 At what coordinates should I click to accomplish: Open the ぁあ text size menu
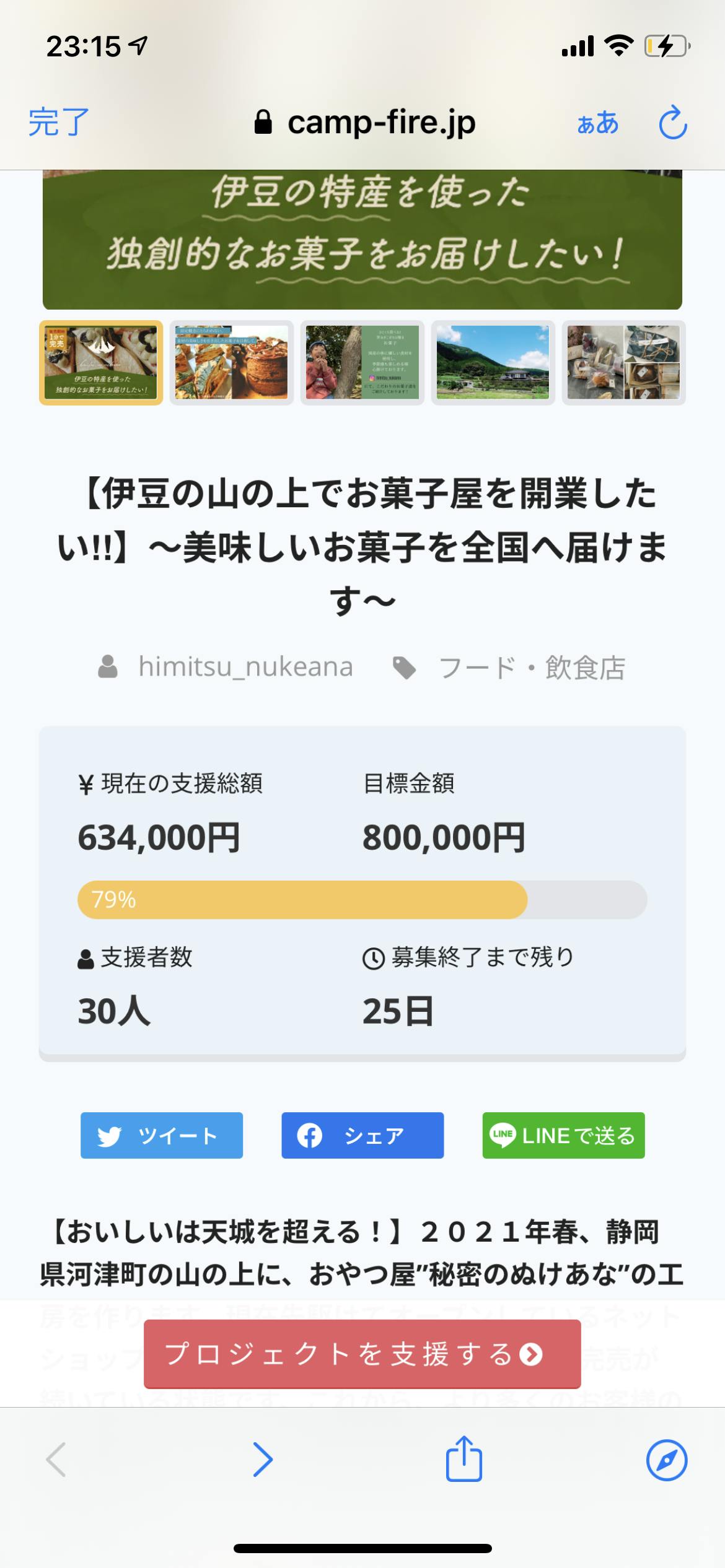click(597, 123)
